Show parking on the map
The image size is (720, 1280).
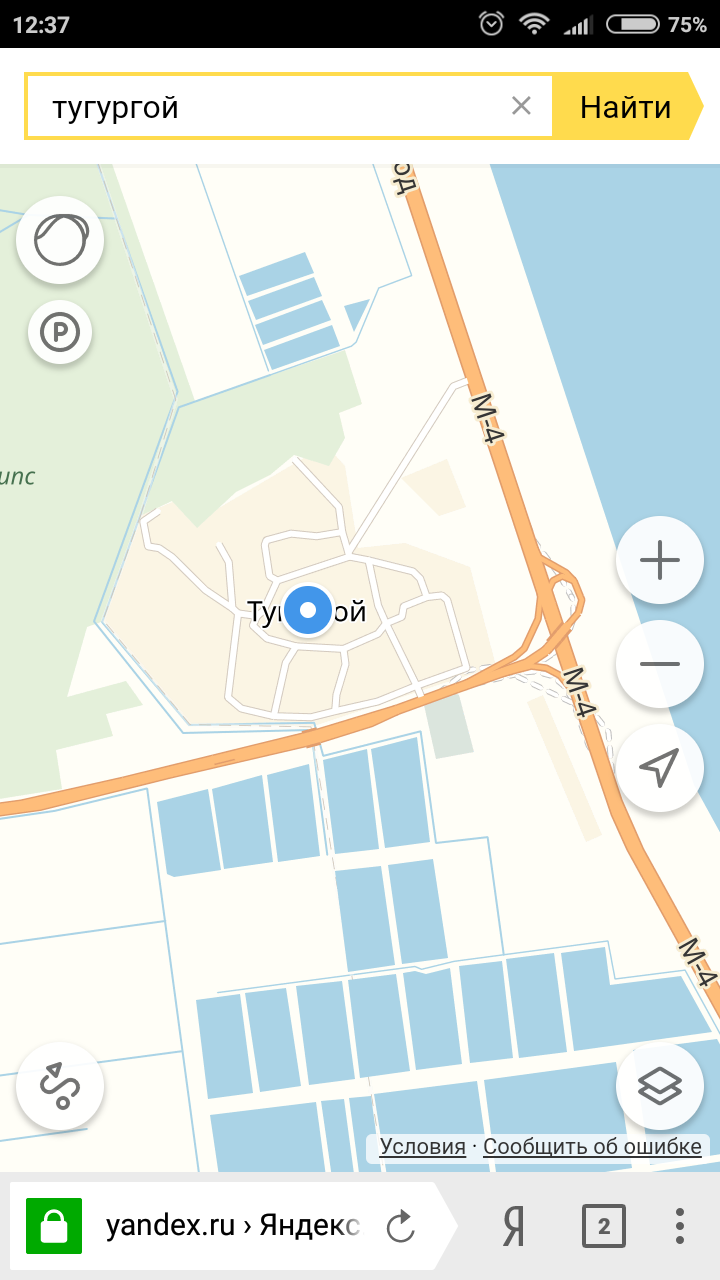pyautogui.click(x=60, y=333)
